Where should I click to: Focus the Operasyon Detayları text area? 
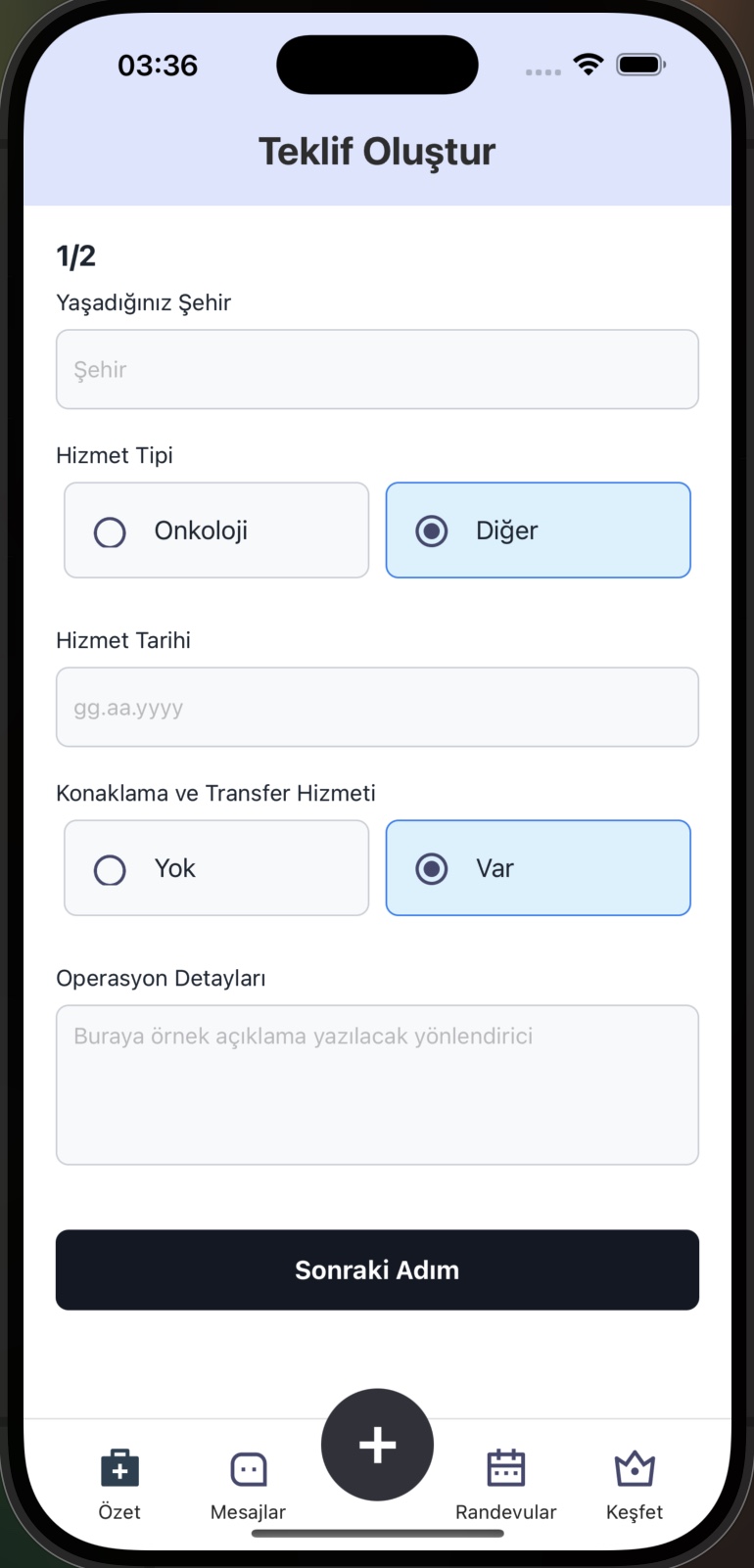point(377,1084)
